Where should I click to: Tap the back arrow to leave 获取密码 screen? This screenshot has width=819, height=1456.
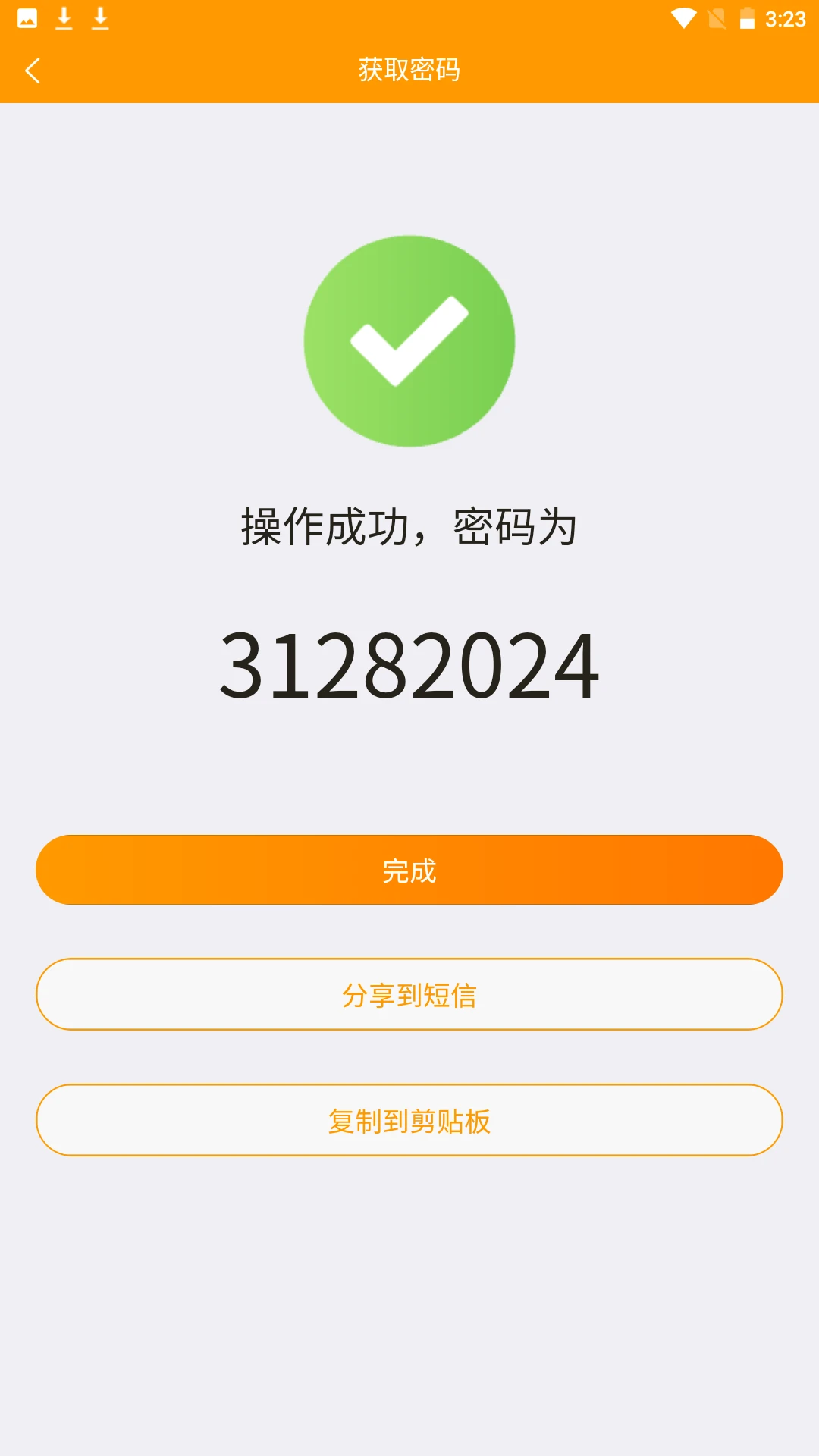click(x=34, y=71)
